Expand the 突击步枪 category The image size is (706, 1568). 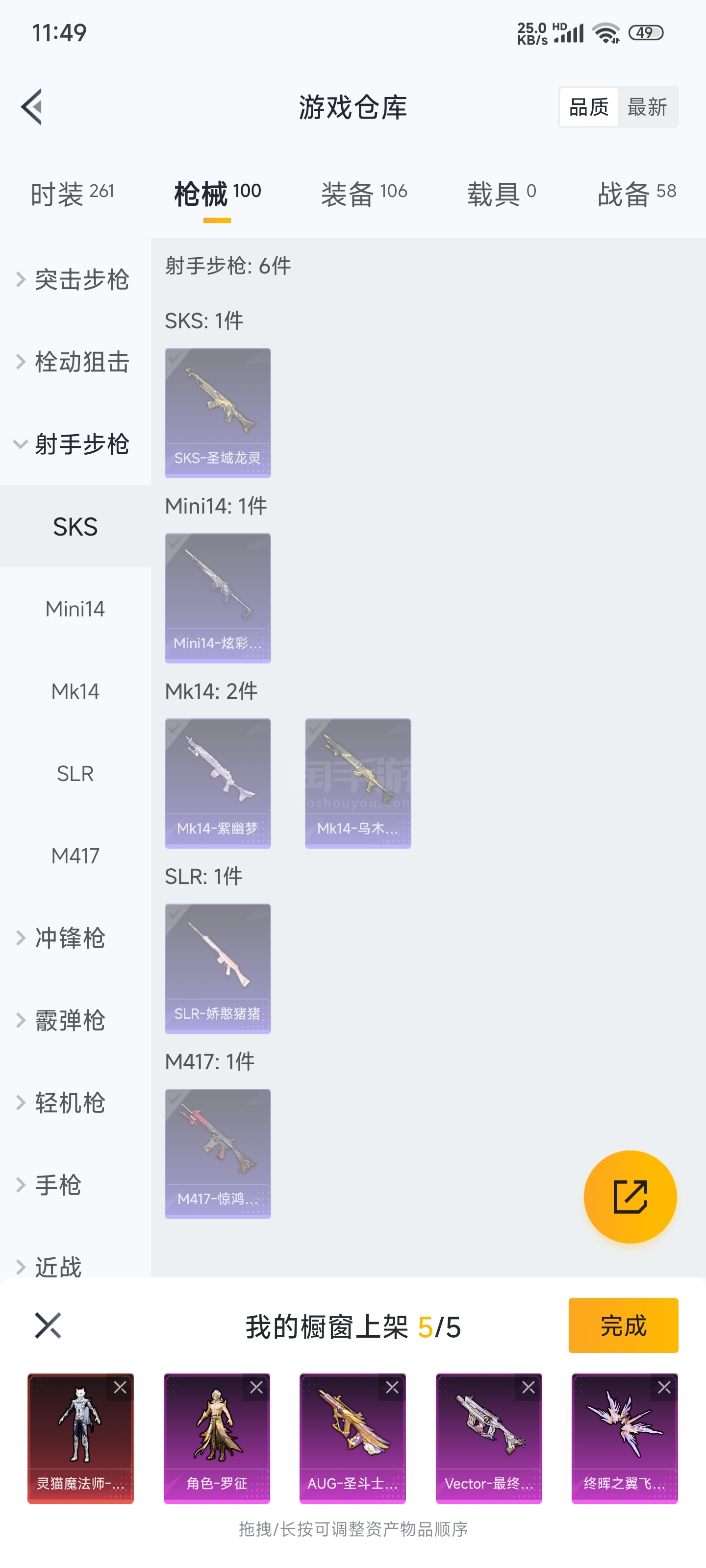[75, 279]
